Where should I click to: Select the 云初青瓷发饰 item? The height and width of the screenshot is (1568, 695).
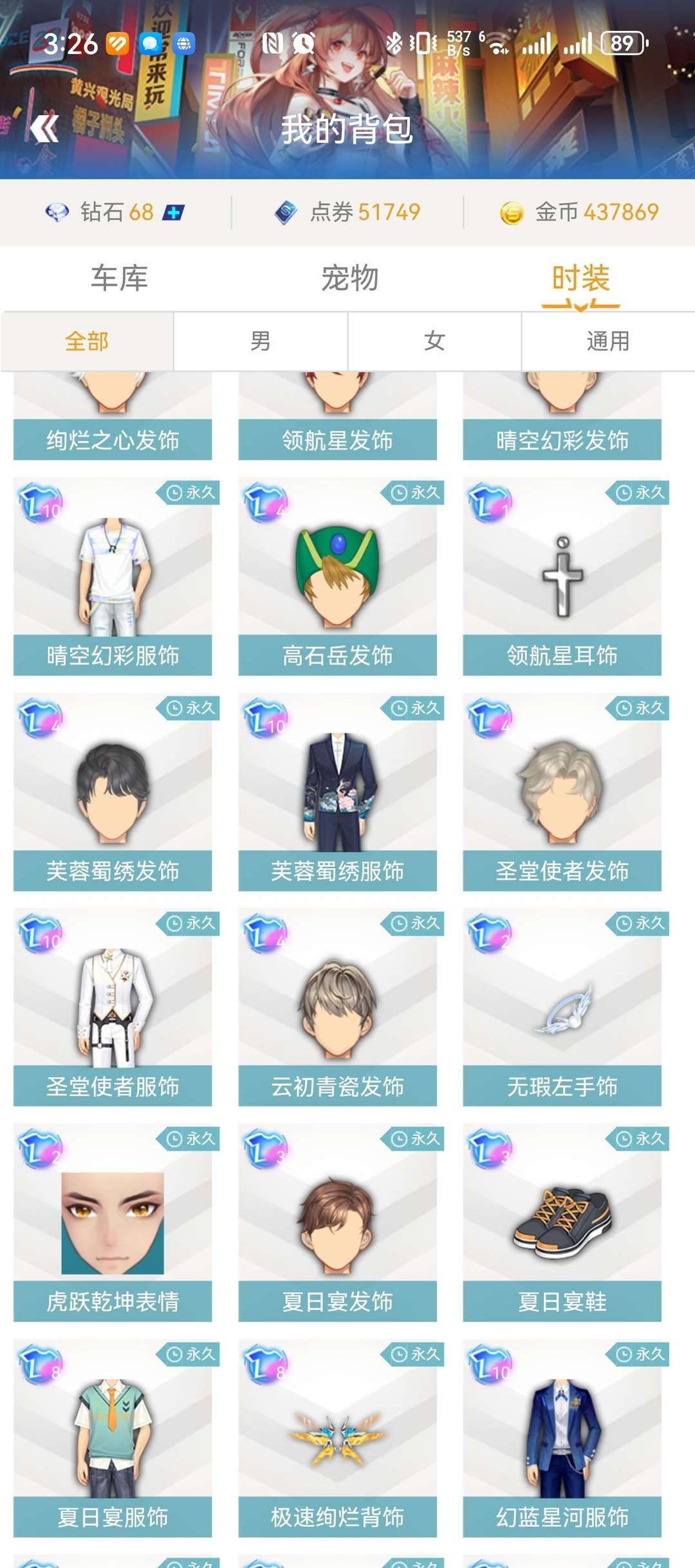tap(337, 1008)
